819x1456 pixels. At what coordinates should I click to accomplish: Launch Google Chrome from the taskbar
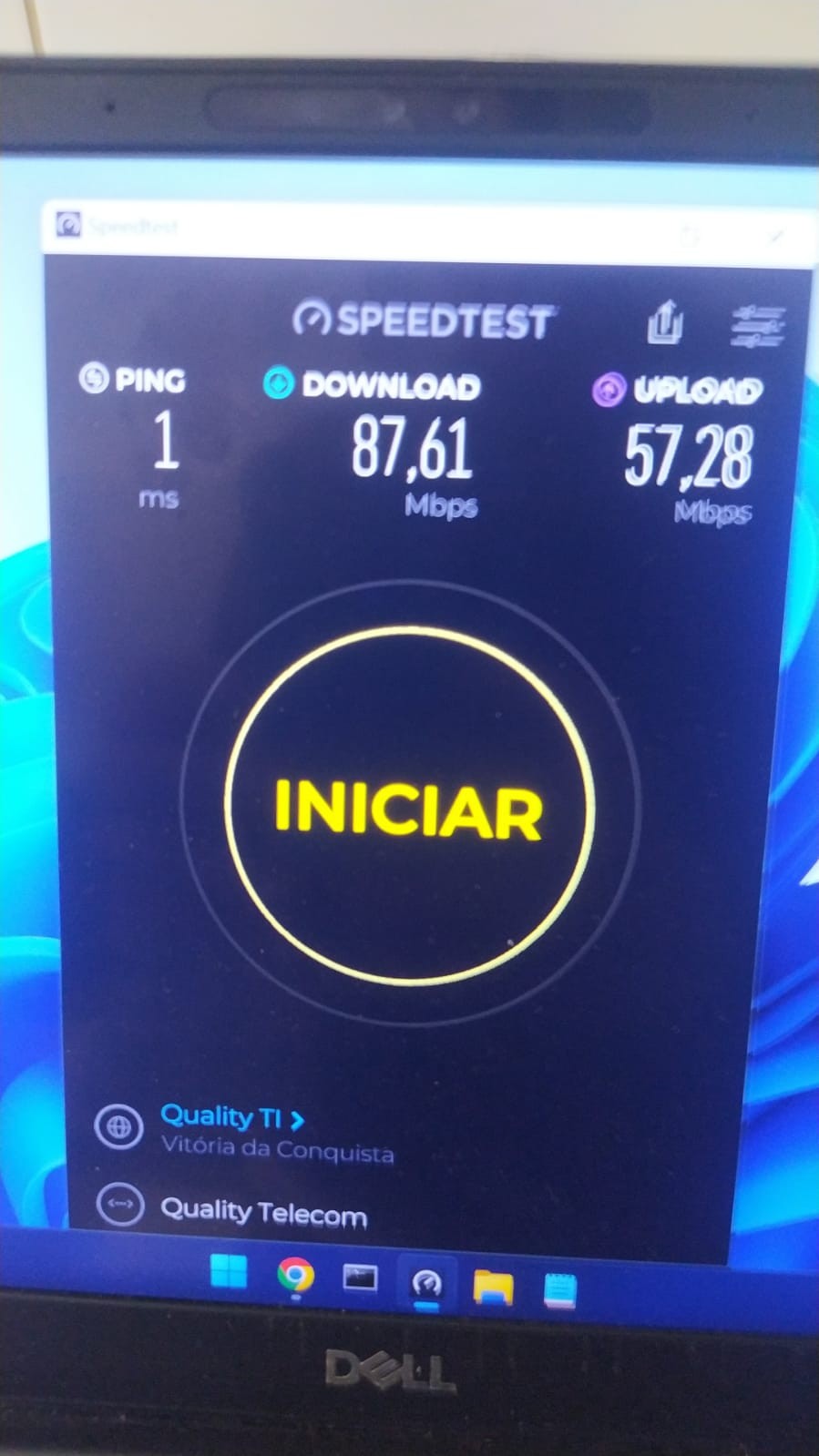pos(295,1276)
